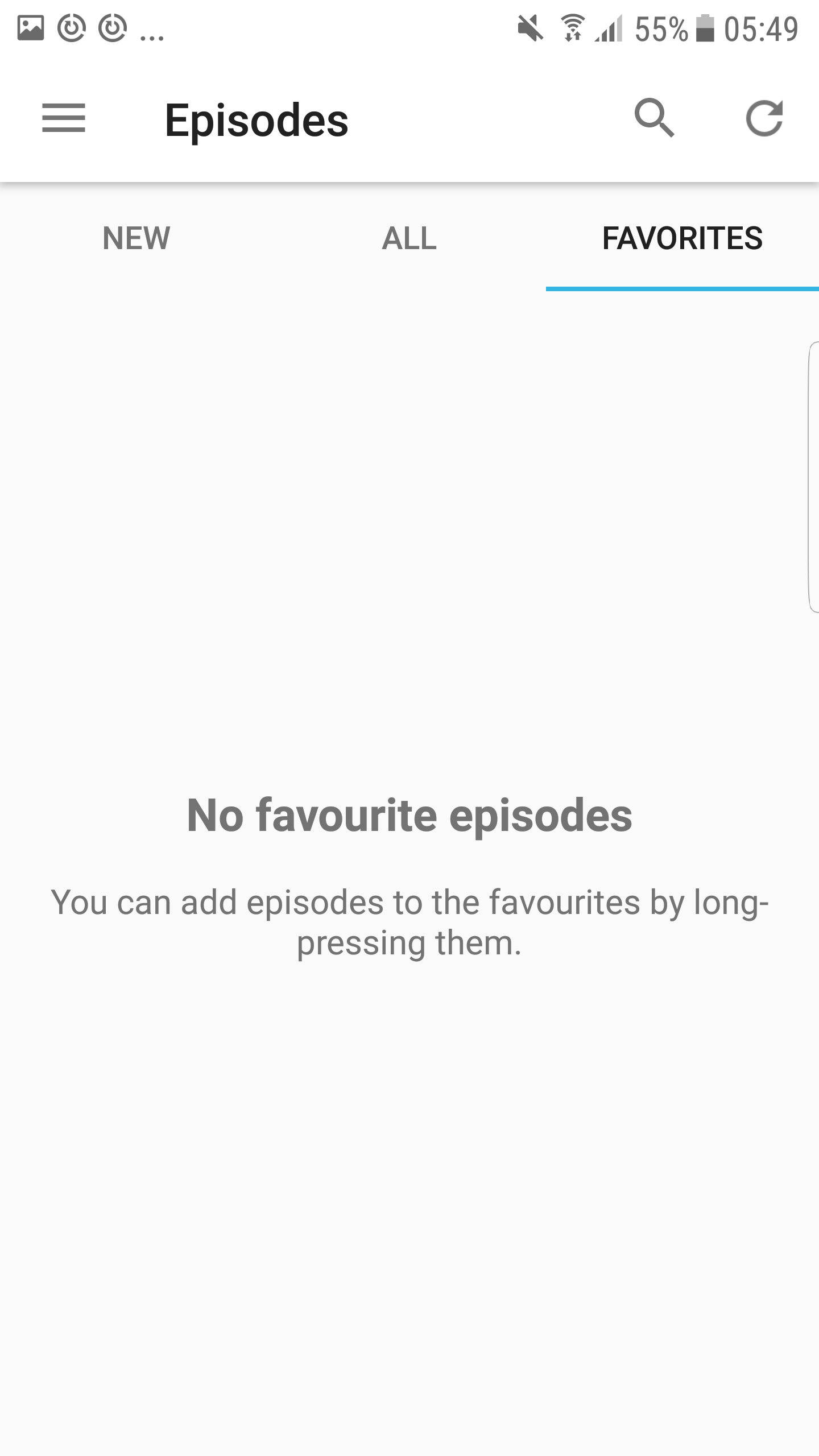Viewport: 819px width, 1456px height.
Task: Open the navigation drawer menu
Action: click(64, 118)
